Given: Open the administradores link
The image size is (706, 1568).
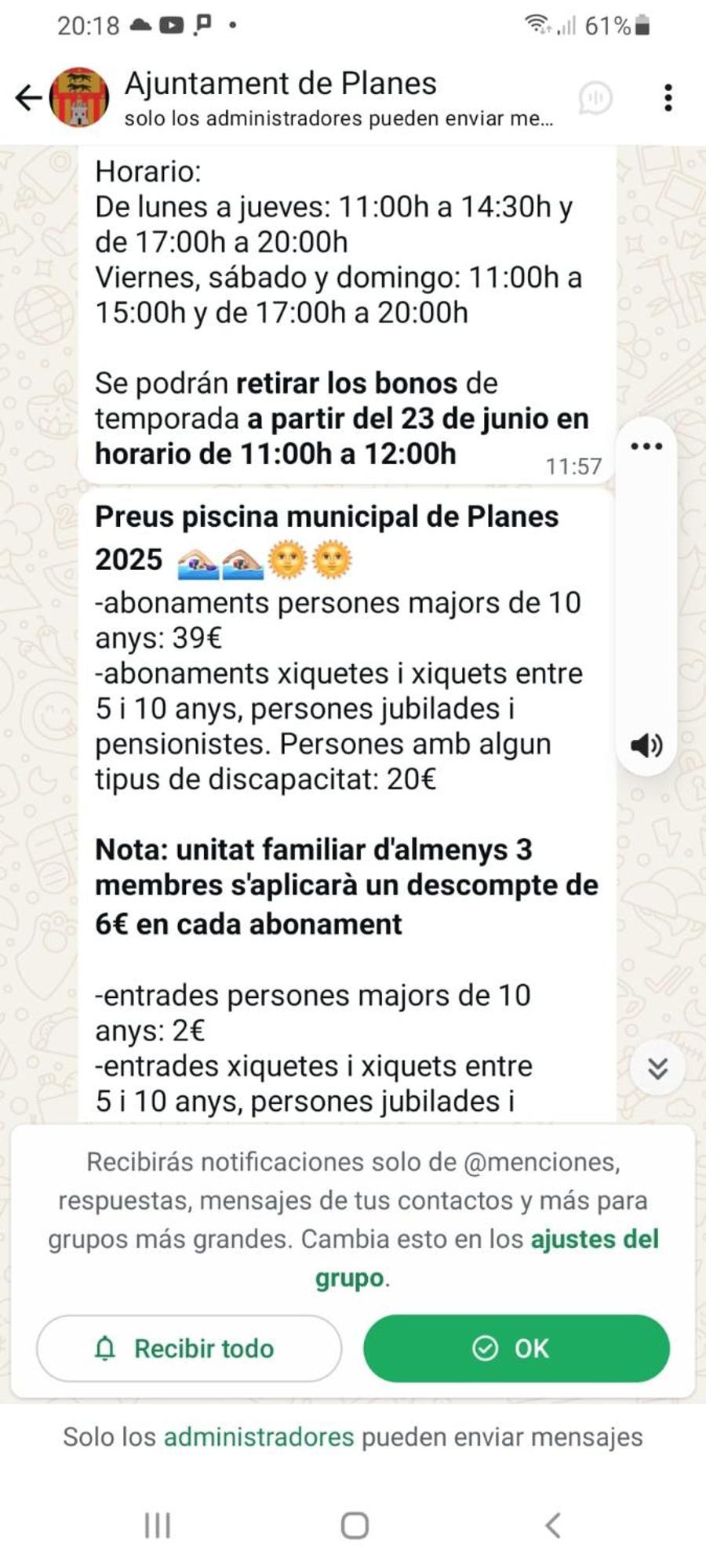Looking at the screenshot, I should (259, 1437).
